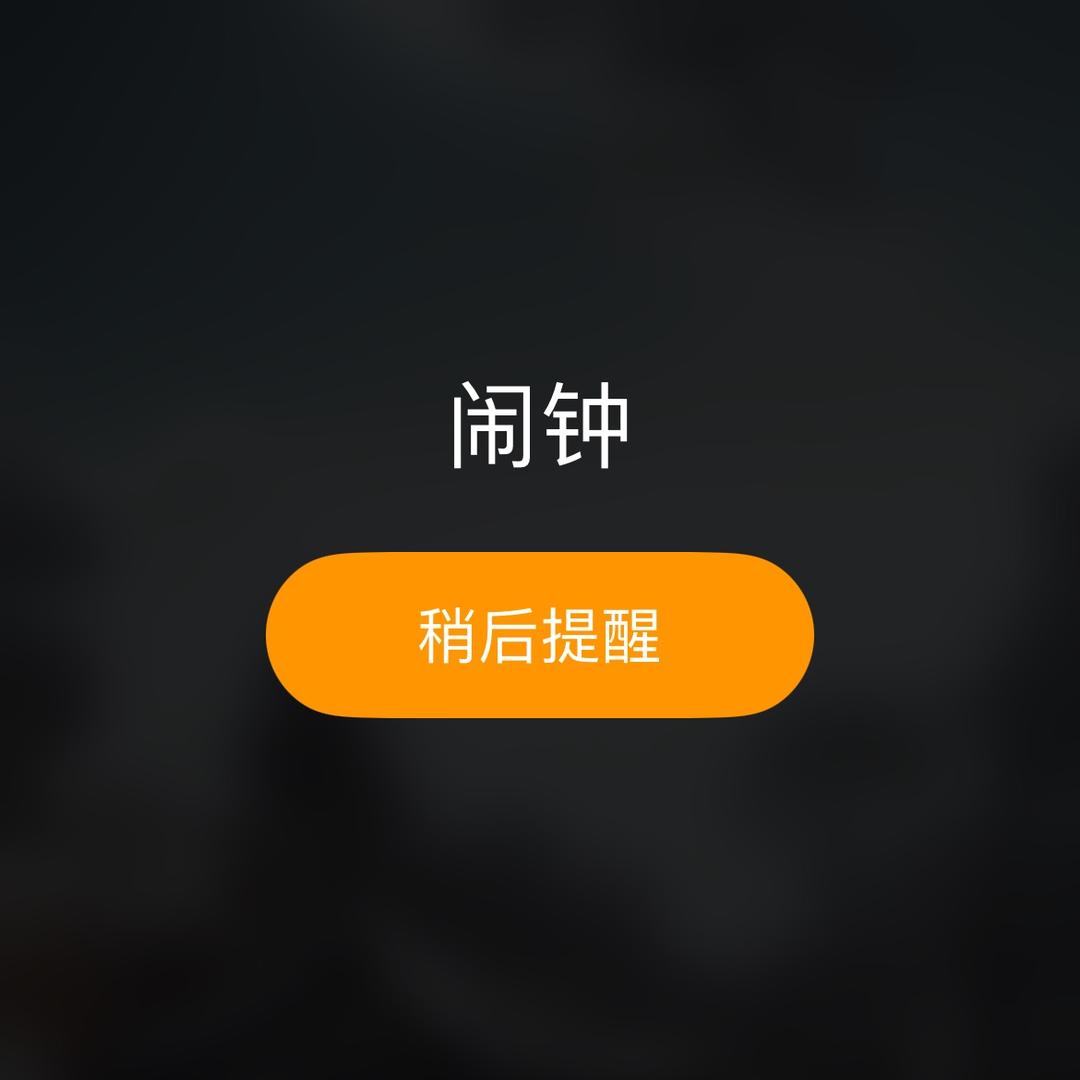The image size is (1080, 1080).
Task: Tap the 稍后提醒 snooze button
Action: (x=540, y=635)
